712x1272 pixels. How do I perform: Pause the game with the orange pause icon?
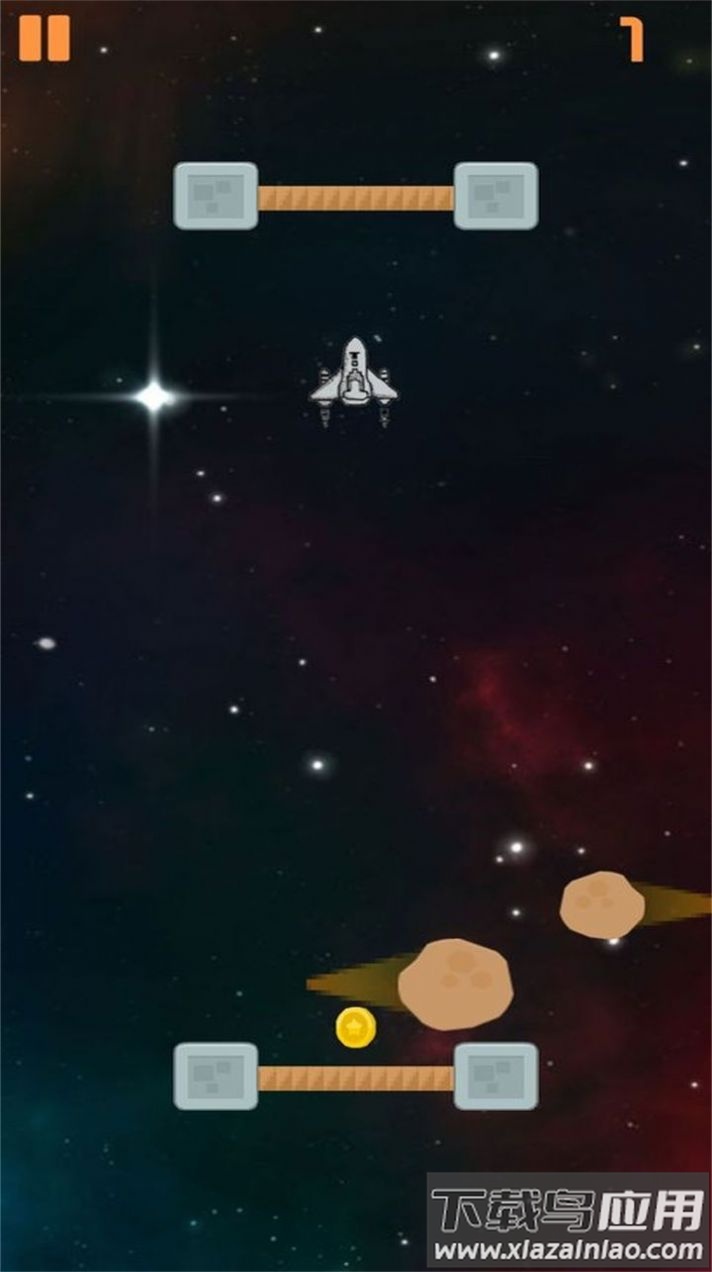(x=44, y=39)
